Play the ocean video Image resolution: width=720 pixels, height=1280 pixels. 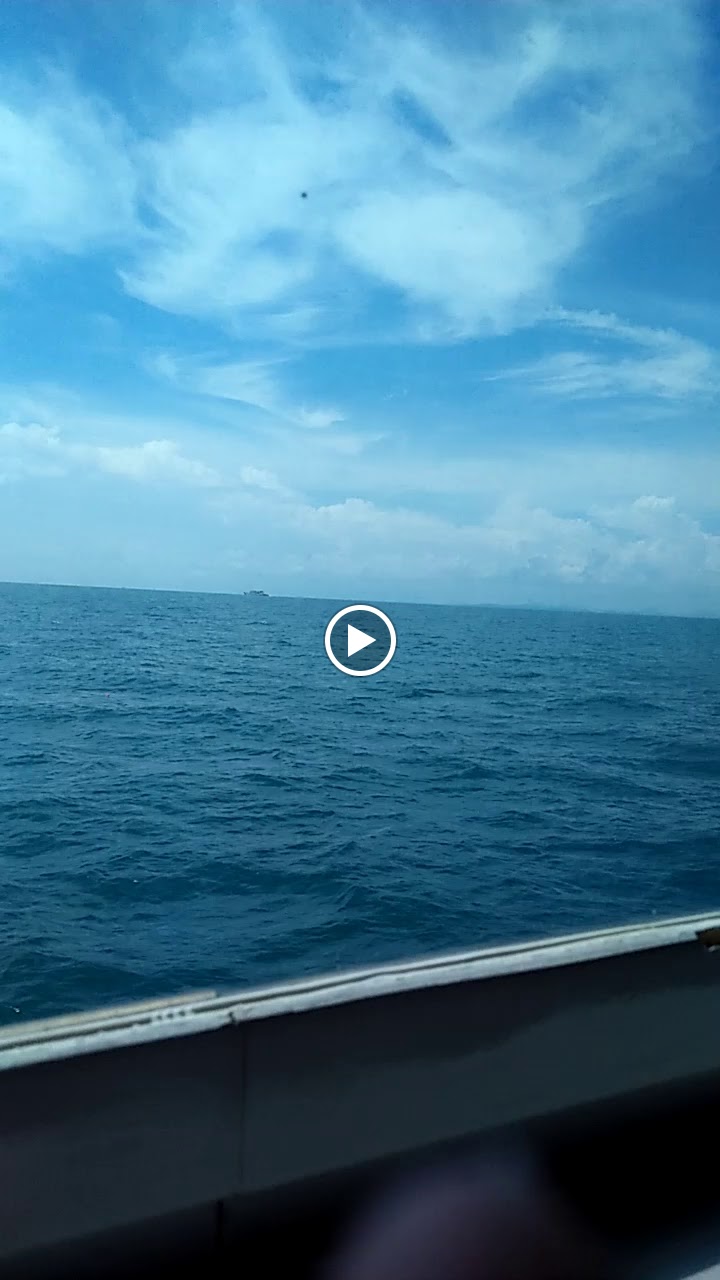(x=360, y=640)
